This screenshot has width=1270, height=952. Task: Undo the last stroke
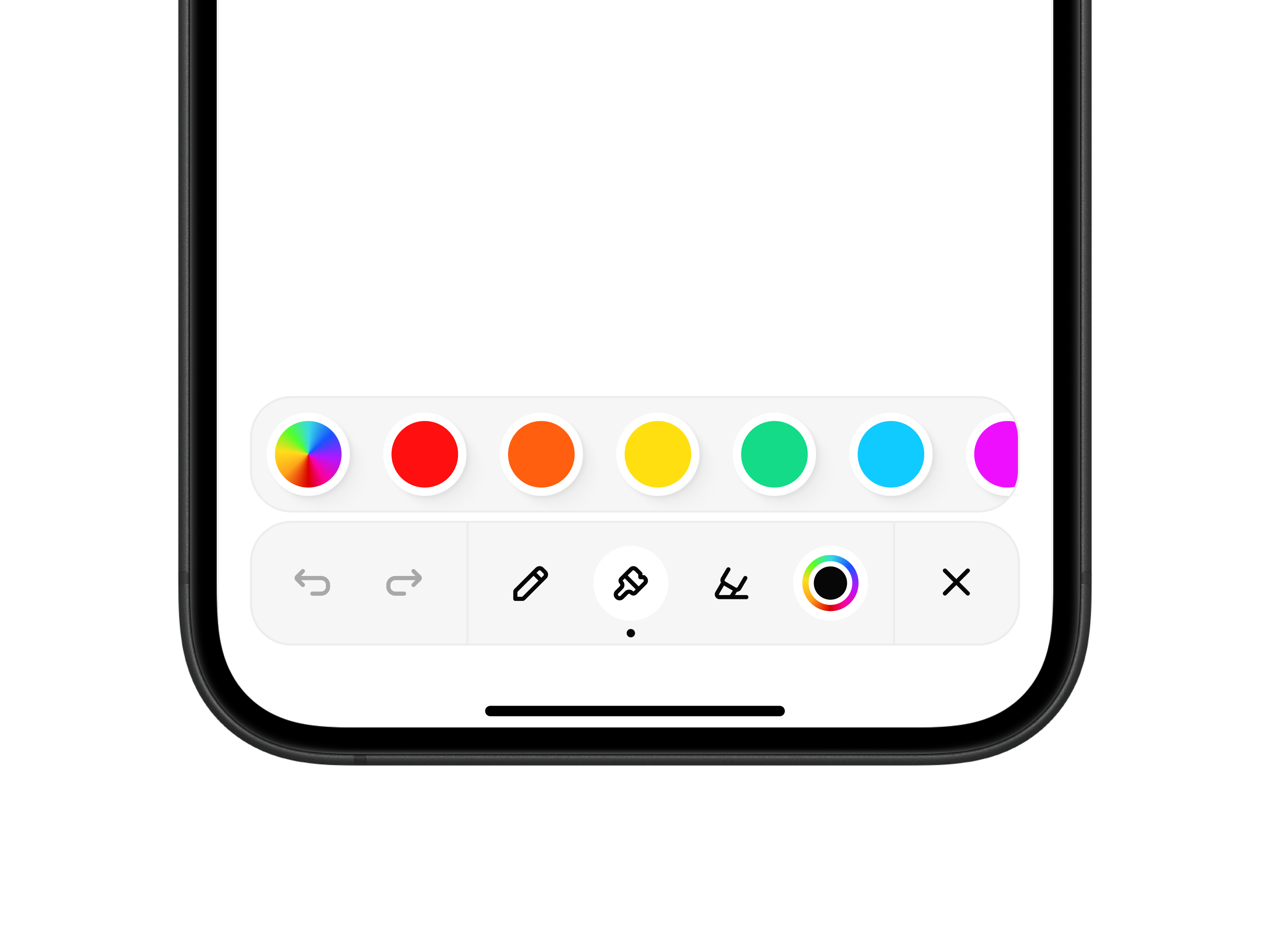pyautogui.click(x=312, y=582)
